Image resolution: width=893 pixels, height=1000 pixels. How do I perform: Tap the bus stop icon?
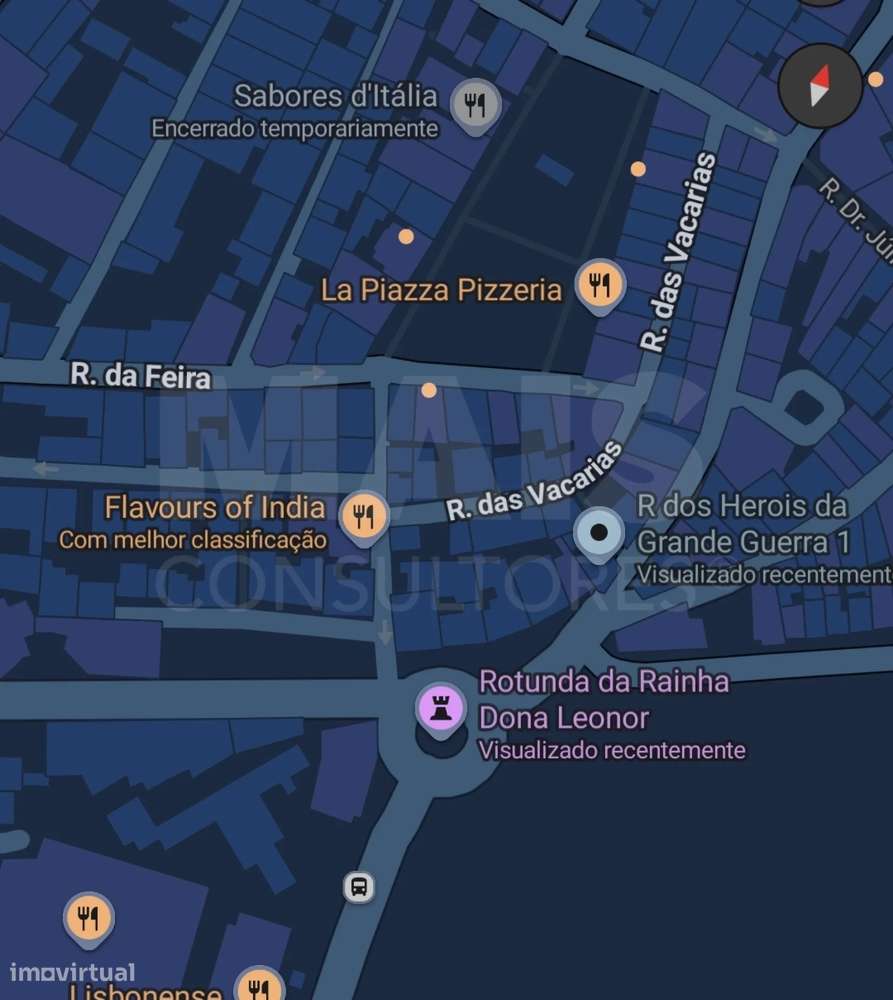(x=359, y=886)
